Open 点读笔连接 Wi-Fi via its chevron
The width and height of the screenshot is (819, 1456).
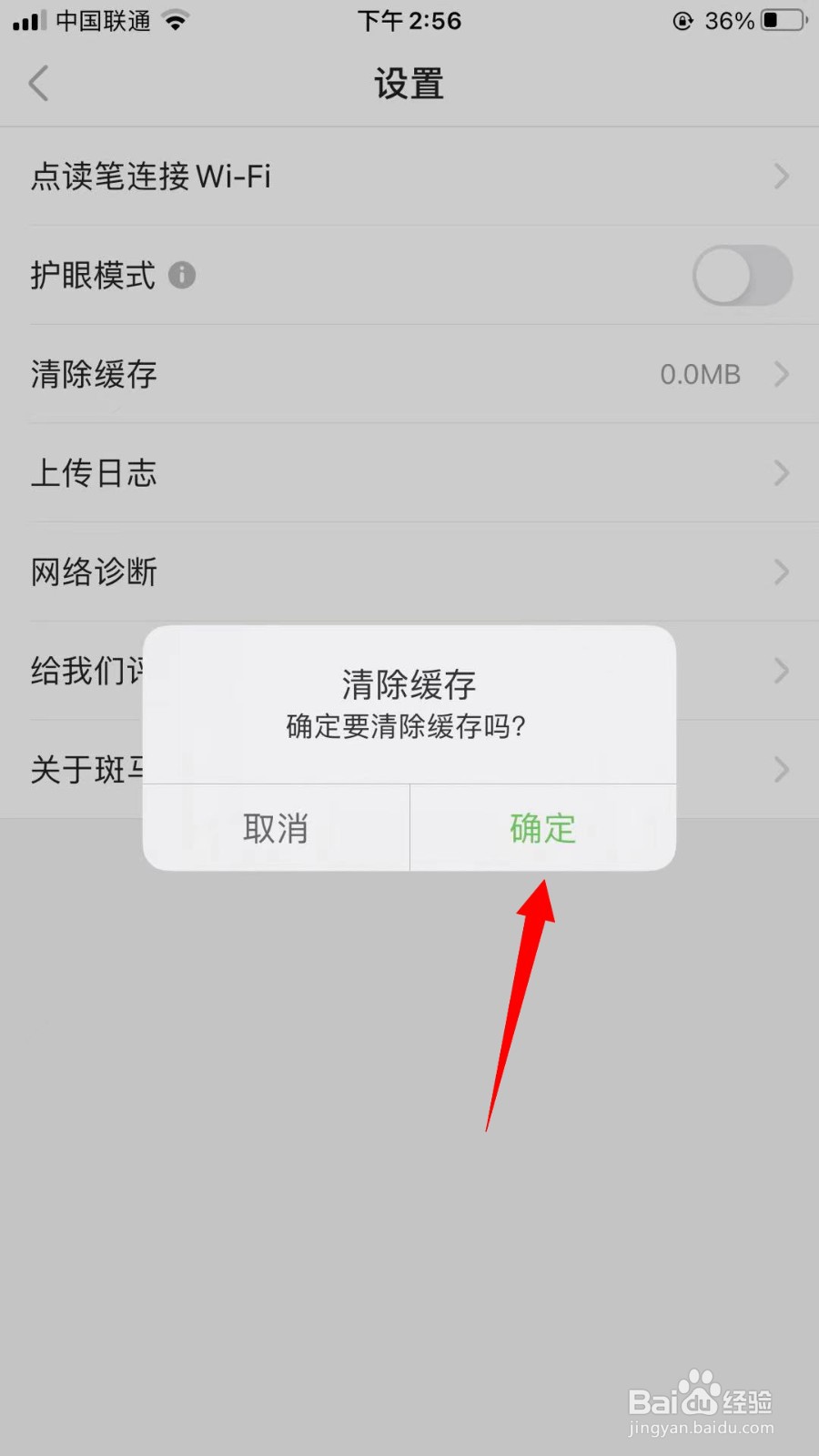pyautogui.click(x=781, y=176)
